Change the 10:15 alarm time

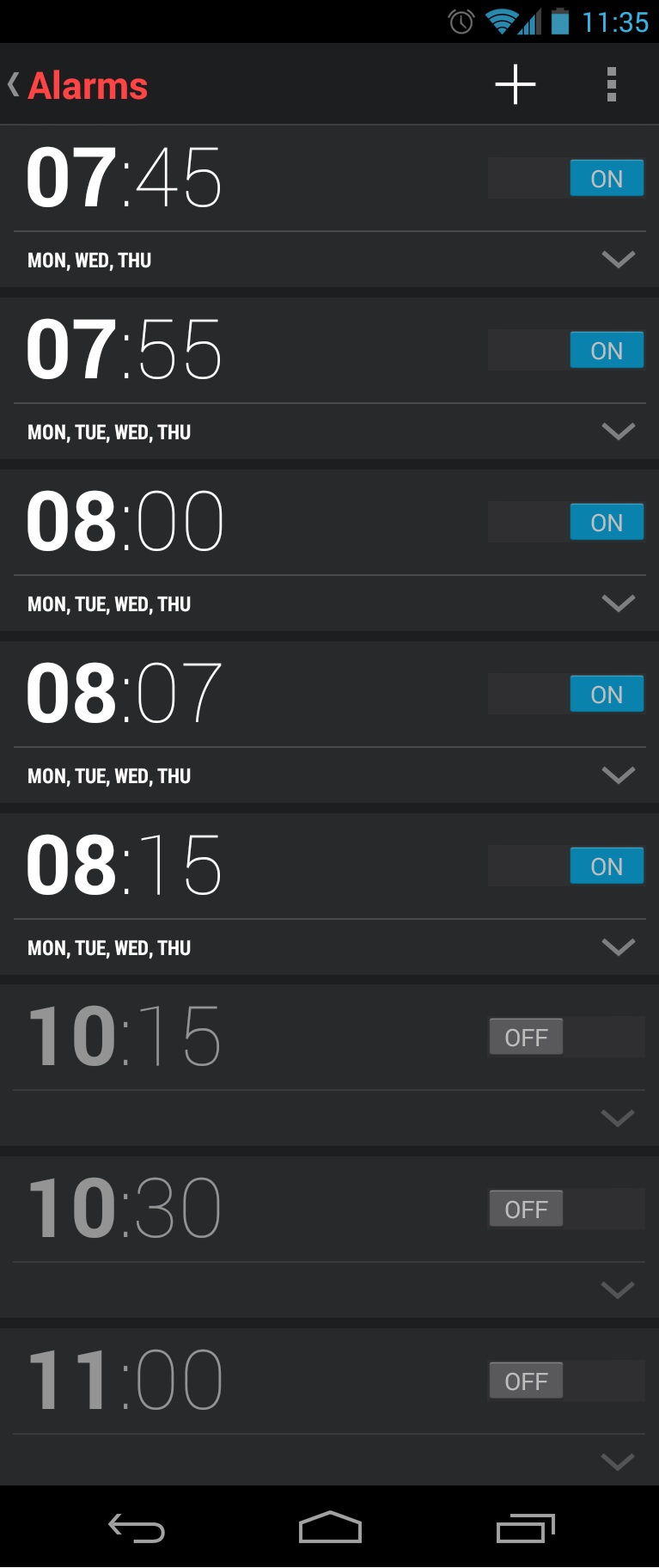(125, 1037)
